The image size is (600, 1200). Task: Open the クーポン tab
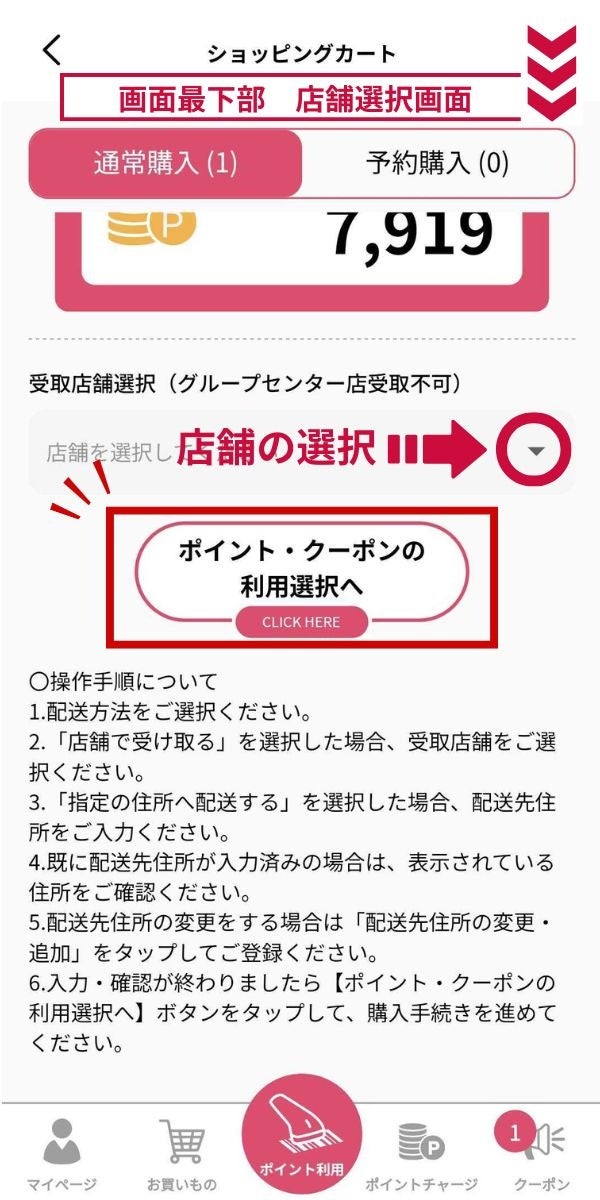[541, 1150]
